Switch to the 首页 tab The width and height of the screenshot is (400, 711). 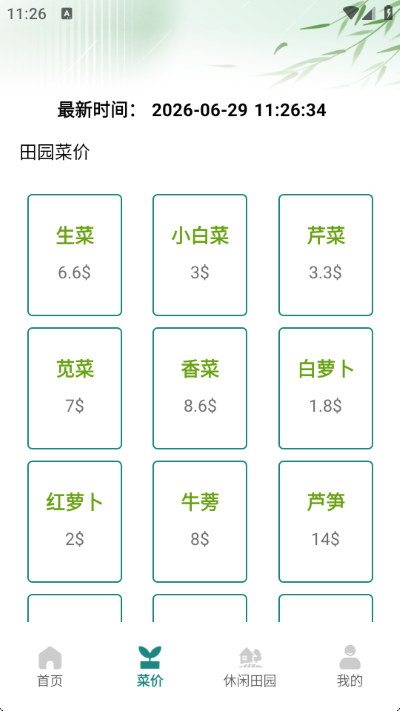pyautogui.click(x=50, y=667)
